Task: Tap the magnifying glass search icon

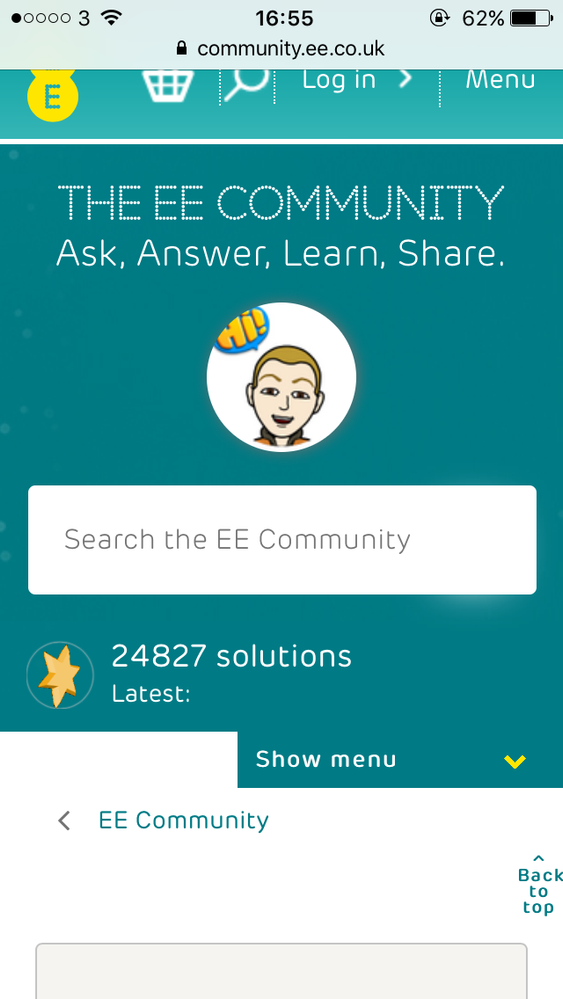Action: 247,85
